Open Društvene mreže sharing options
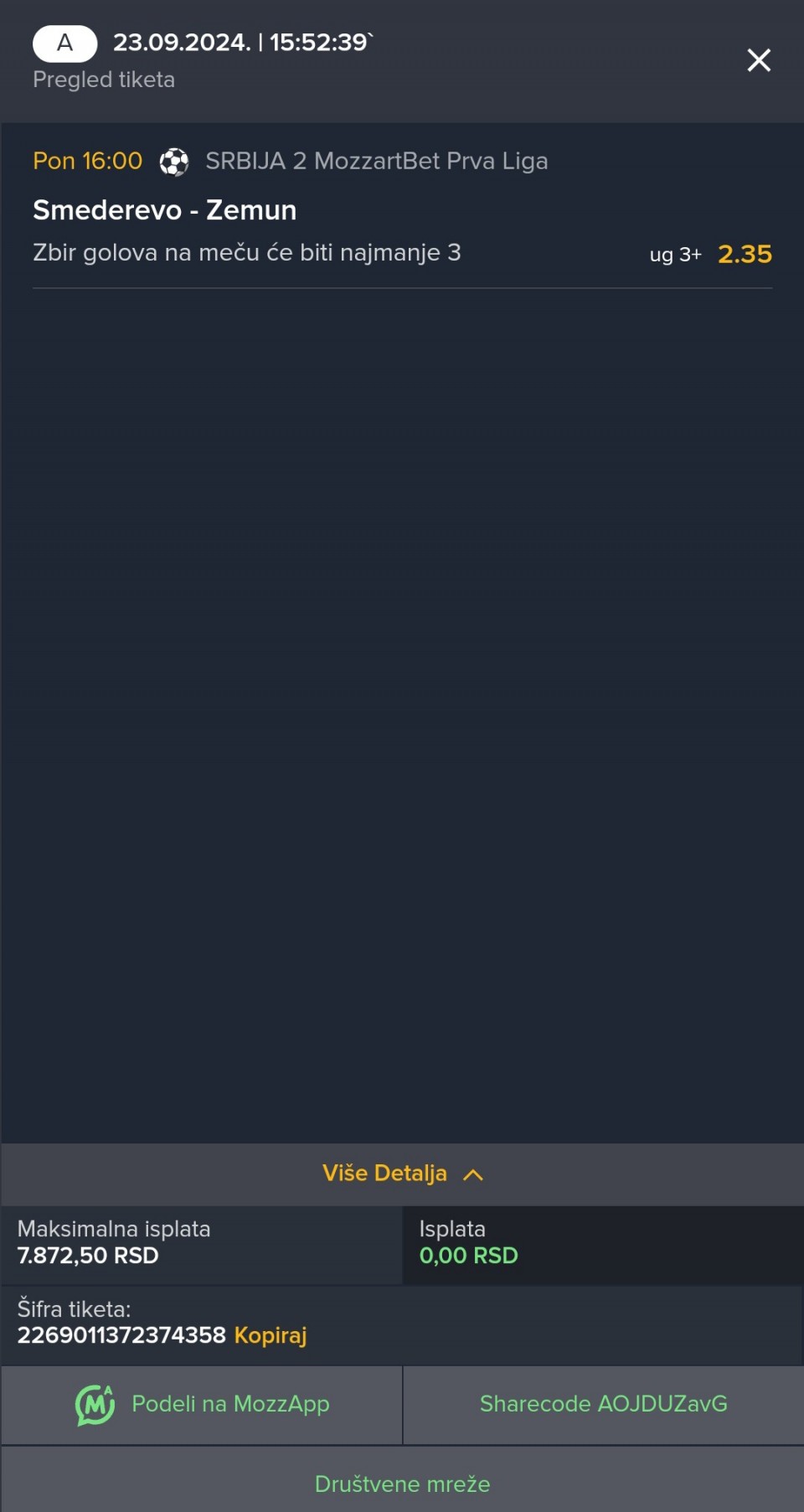 [x=402, y=1484]
